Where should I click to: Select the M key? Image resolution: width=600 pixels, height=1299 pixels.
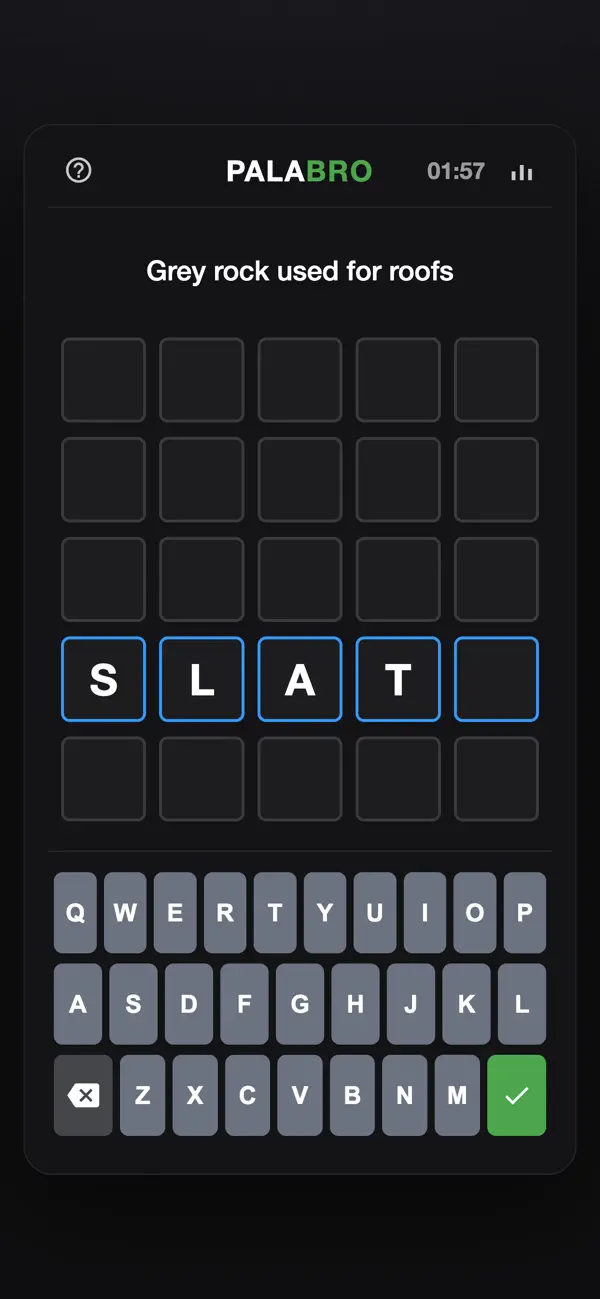[457, 1095]
